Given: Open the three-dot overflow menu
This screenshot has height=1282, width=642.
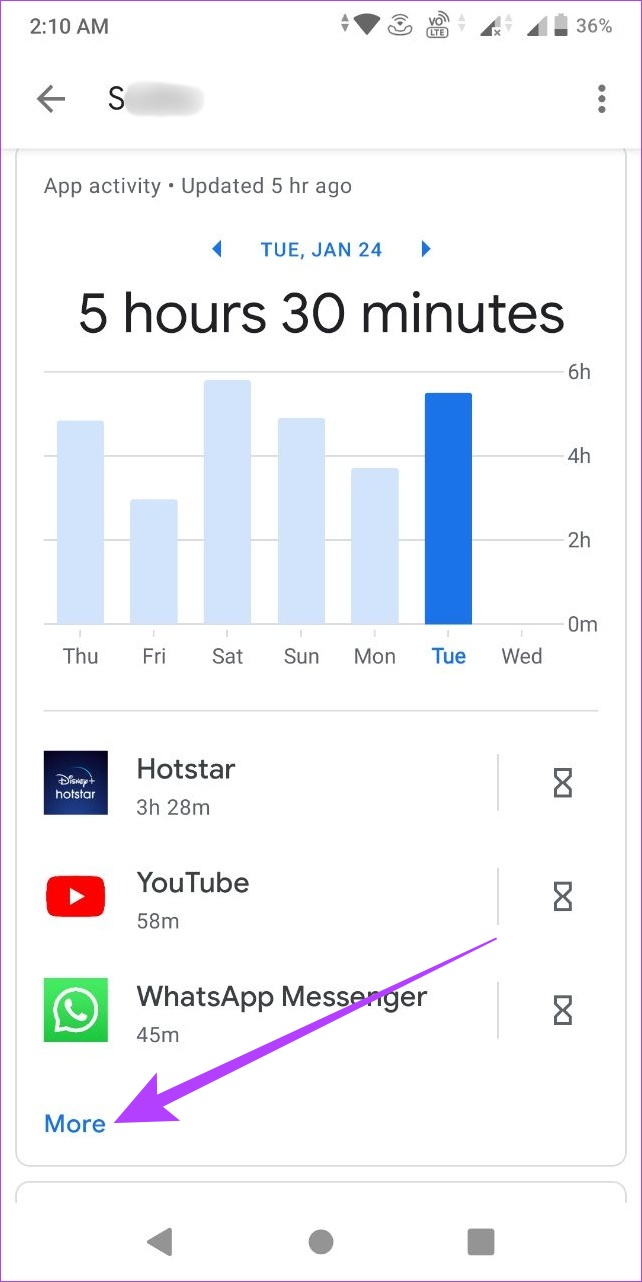Looking at the screenshot, I should [x=601, y=99].
